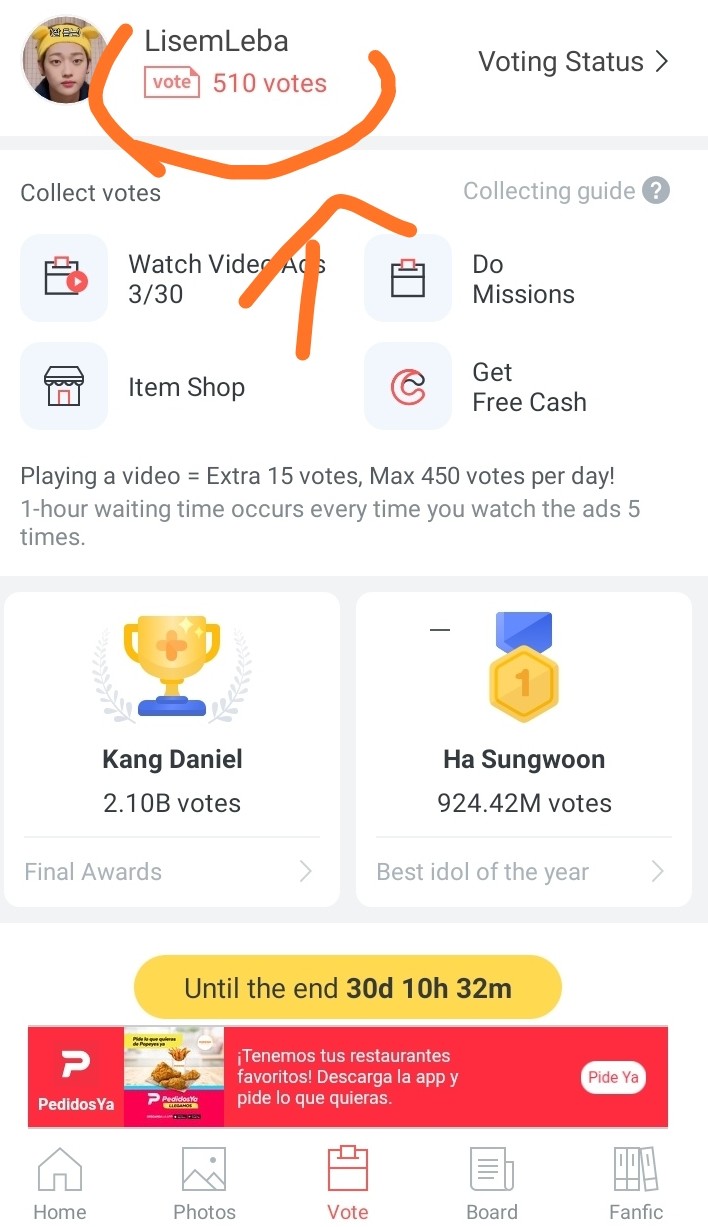Go to the Board tab

(492, 1185)
